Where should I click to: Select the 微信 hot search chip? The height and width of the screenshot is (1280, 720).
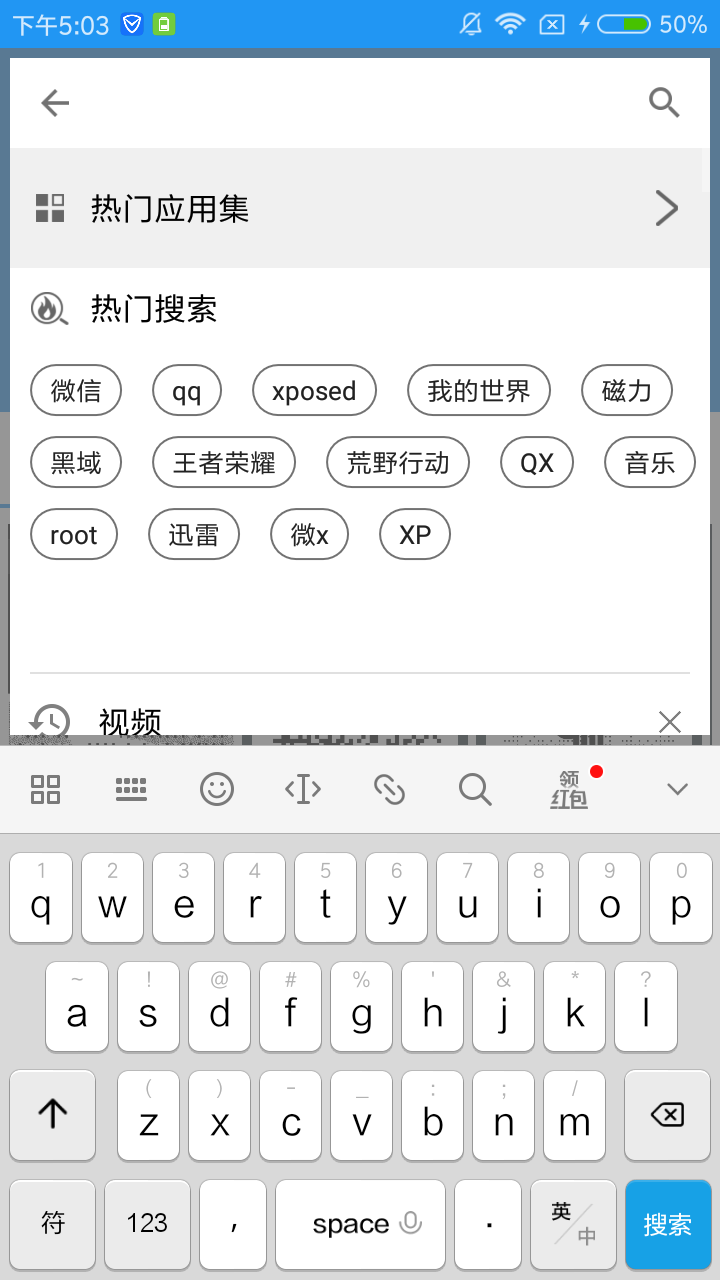pos(76,391)
